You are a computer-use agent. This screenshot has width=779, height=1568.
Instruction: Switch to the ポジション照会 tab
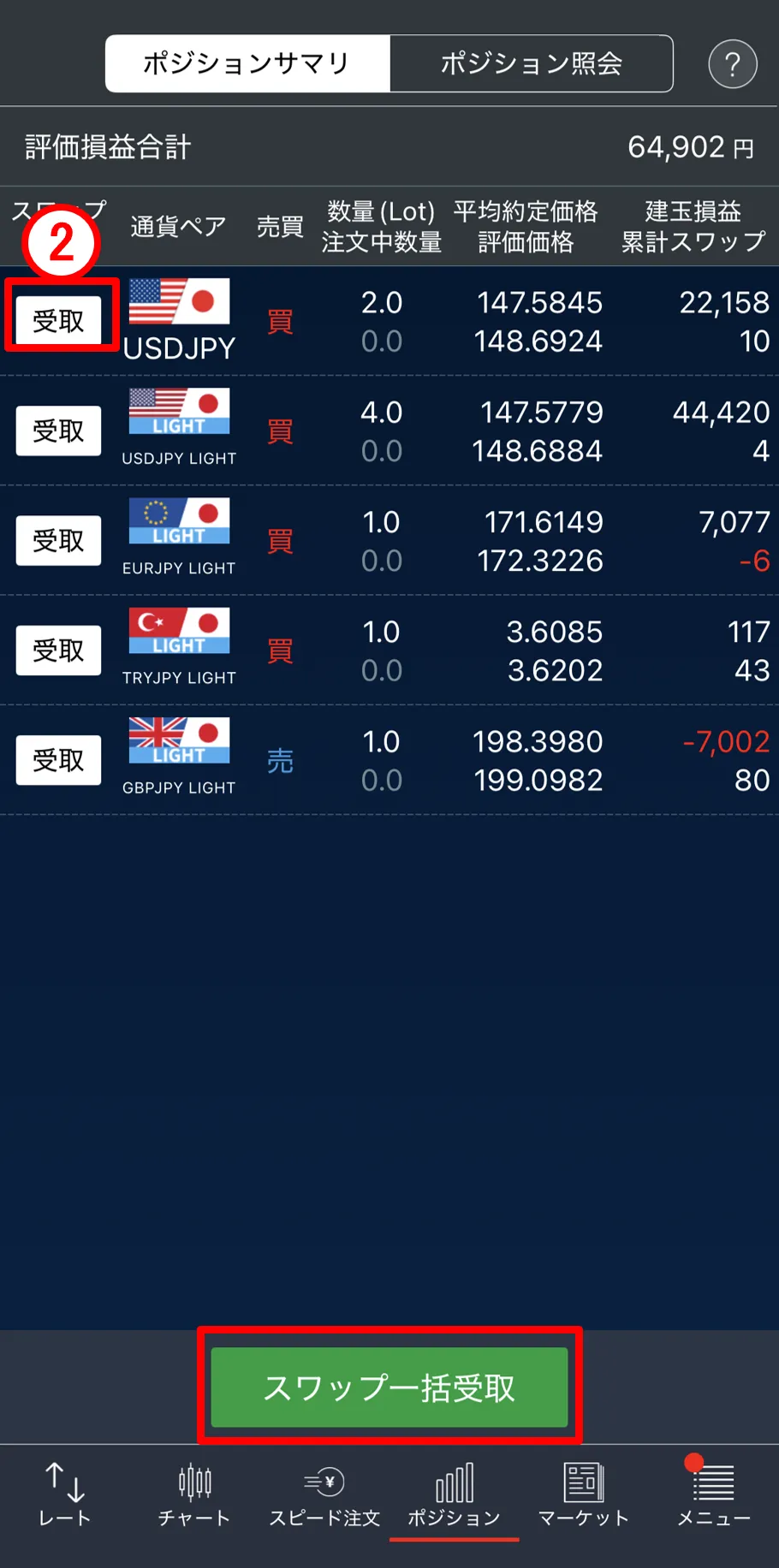pos(531,63)
